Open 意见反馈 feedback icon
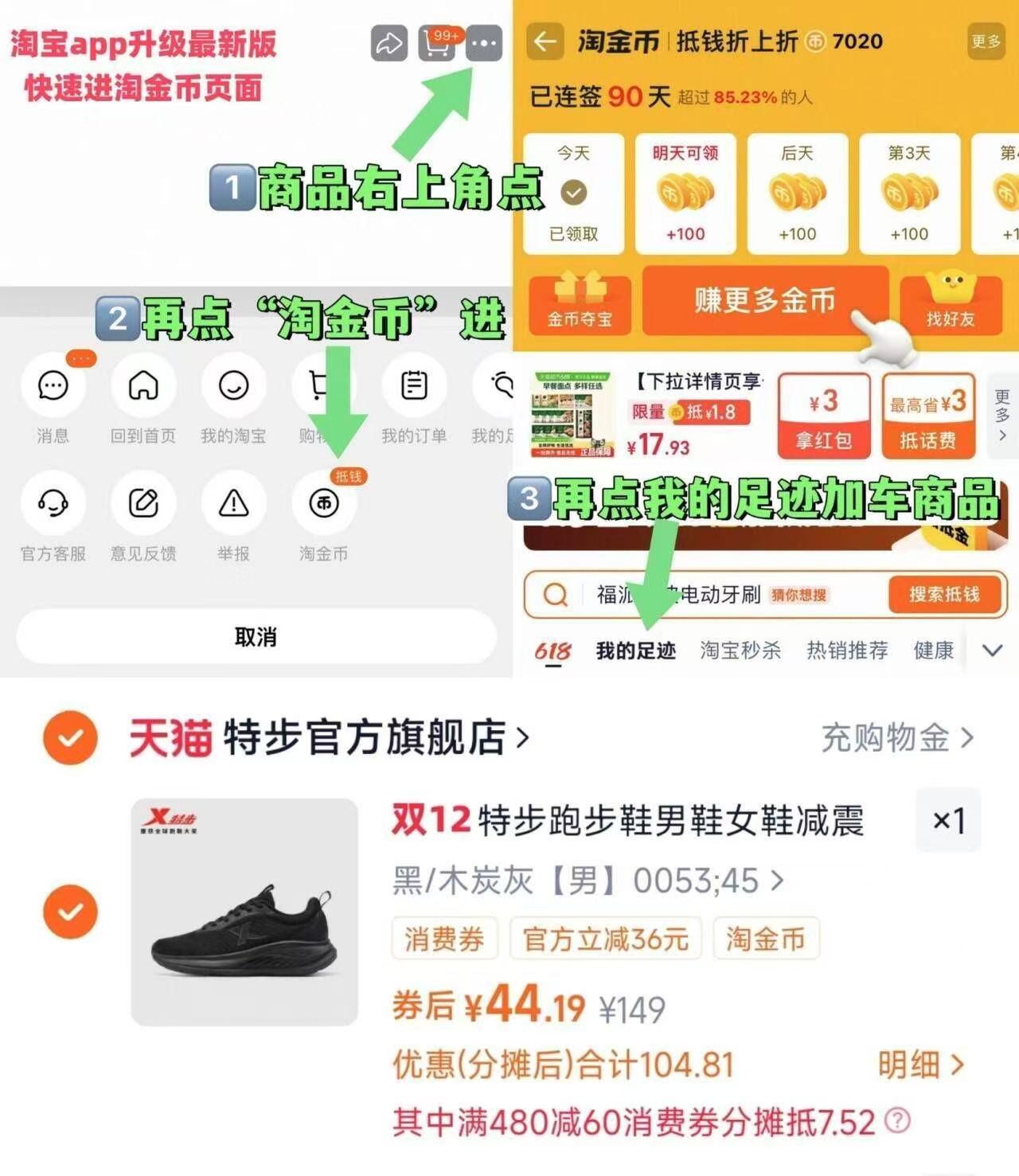Screen dimensions: 1019x1176 (143, 503)
